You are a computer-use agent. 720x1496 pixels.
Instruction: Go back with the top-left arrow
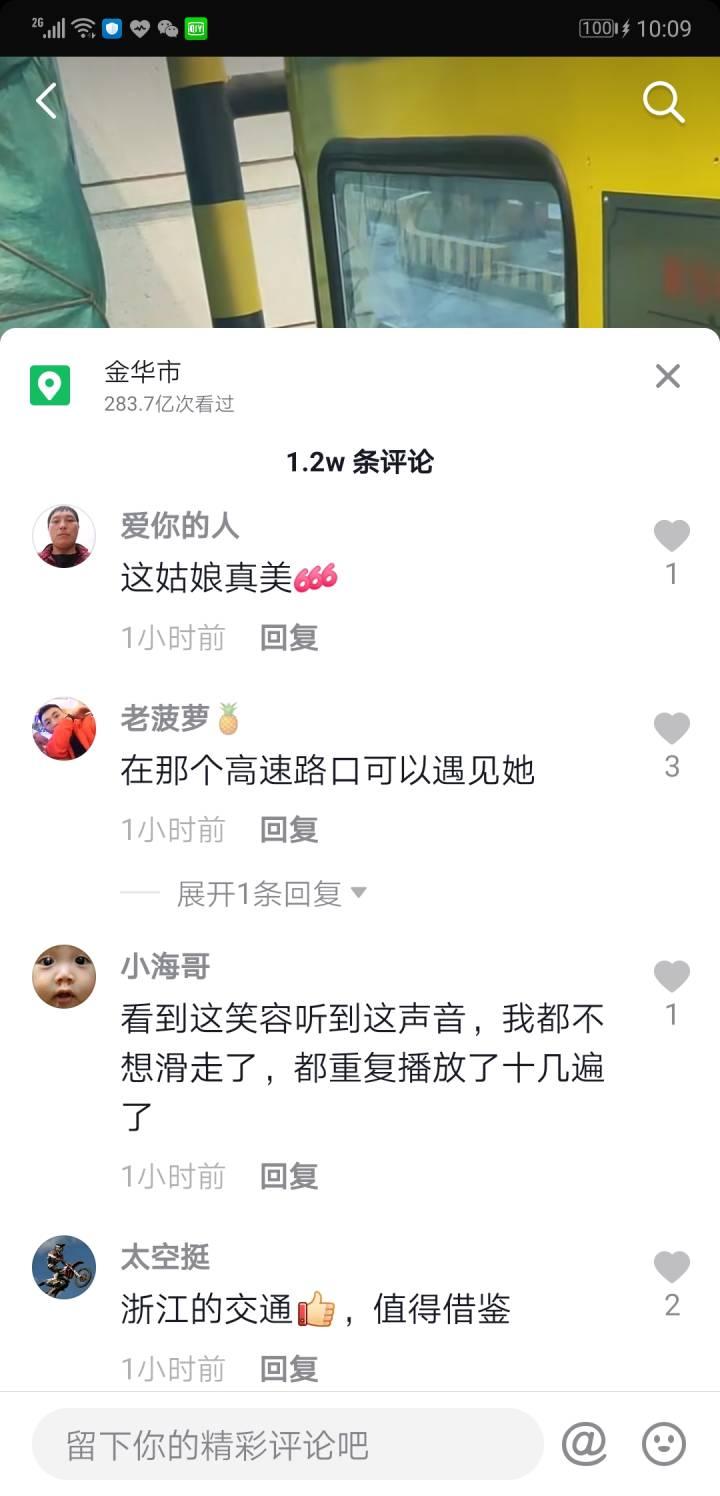click(46, 101)
